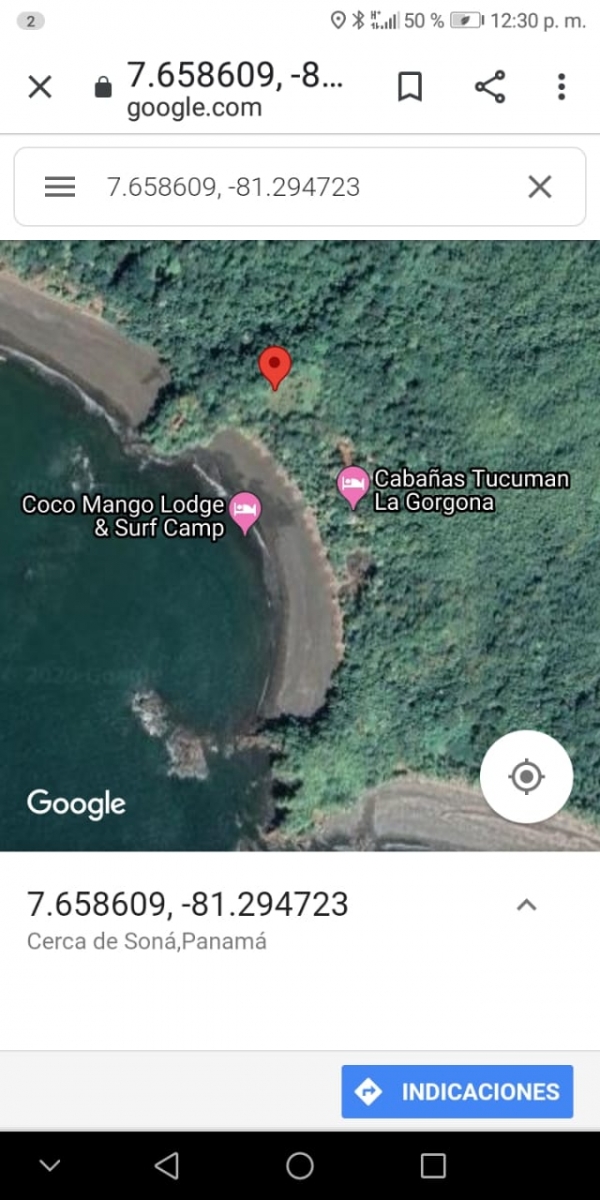This screenshot has width=600, height=1200.
Task: Open the browser overflow menu
Action: tap(561, 87)
